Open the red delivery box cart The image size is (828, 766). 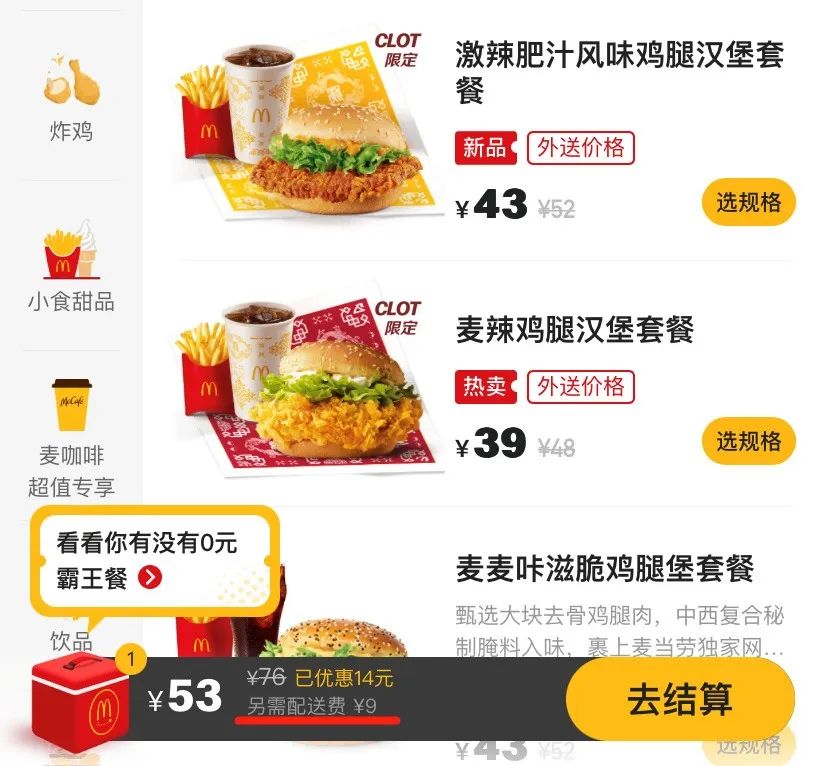click(x=80, y=702)
